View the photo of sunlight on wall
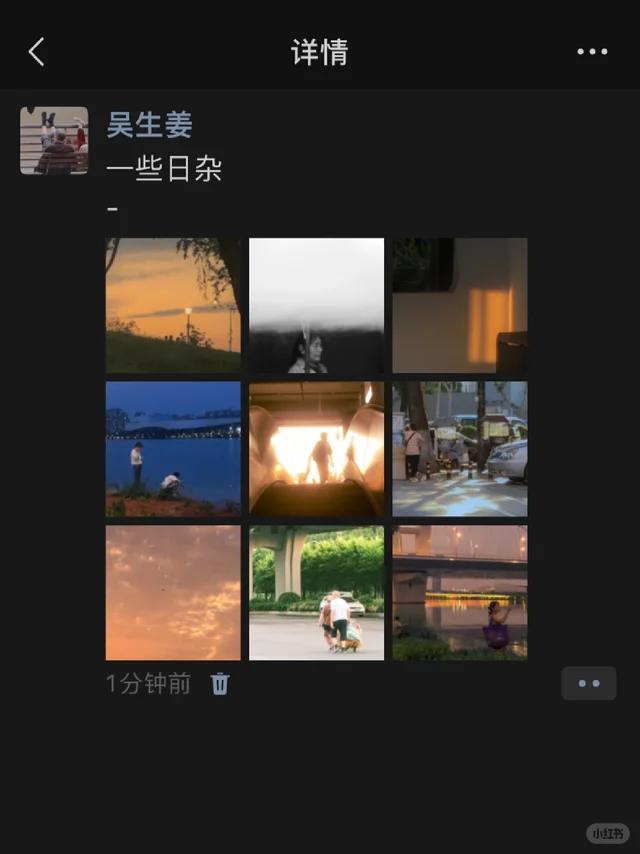640x854 pixels. [x=459, y=305]
